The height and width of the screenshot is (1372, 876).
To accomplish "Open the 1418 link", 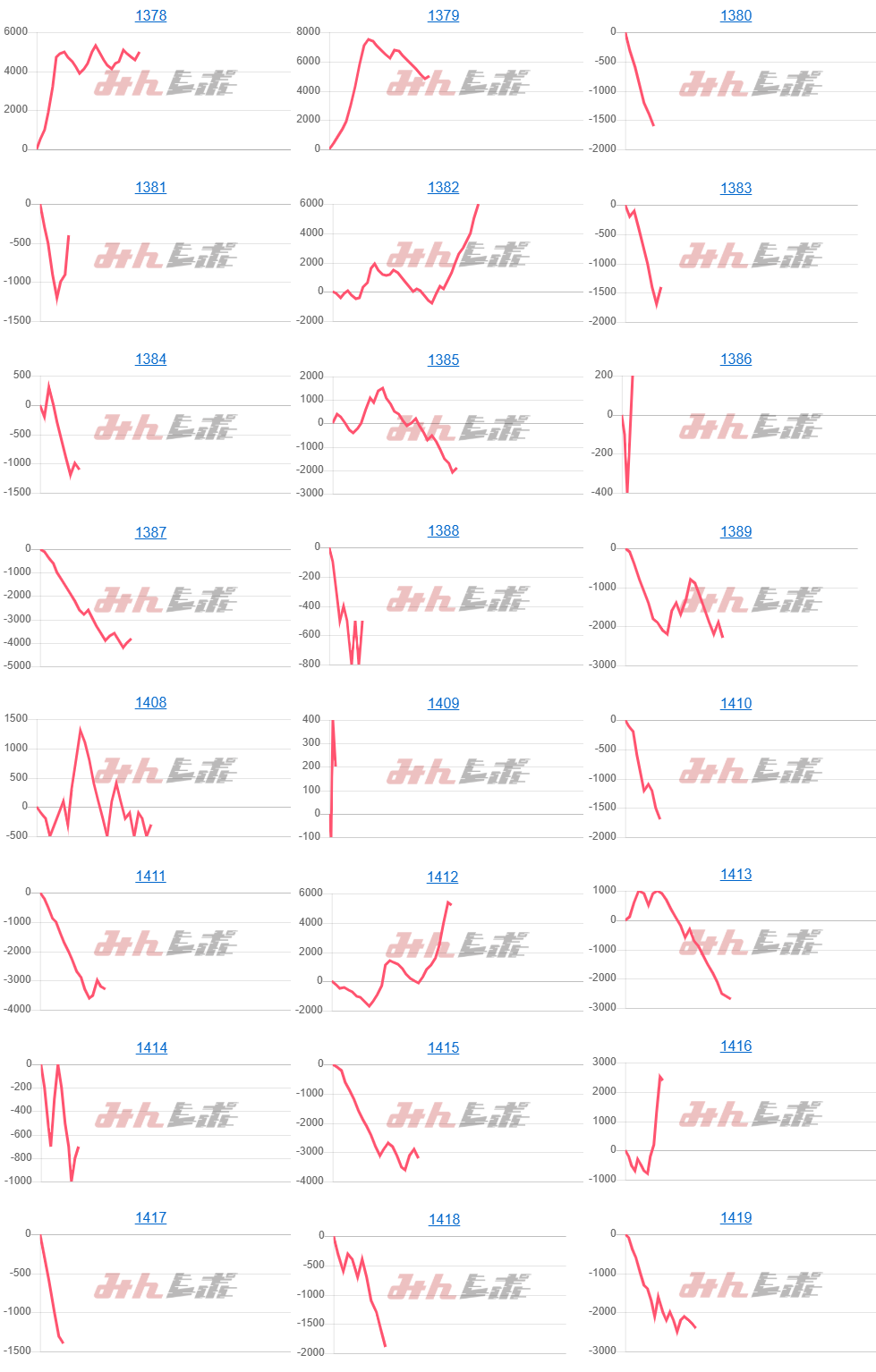I will click(x=444, y=1219).
